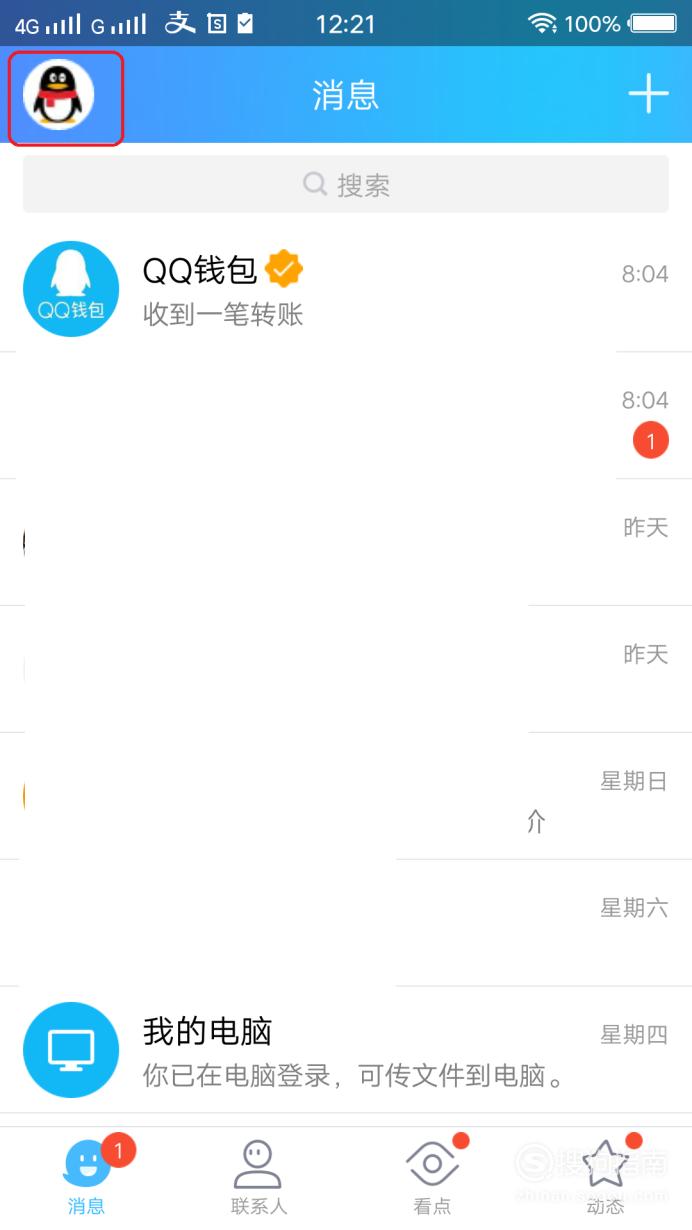
Task: Switch to the 看点 tab
Action: (432, 1177)
